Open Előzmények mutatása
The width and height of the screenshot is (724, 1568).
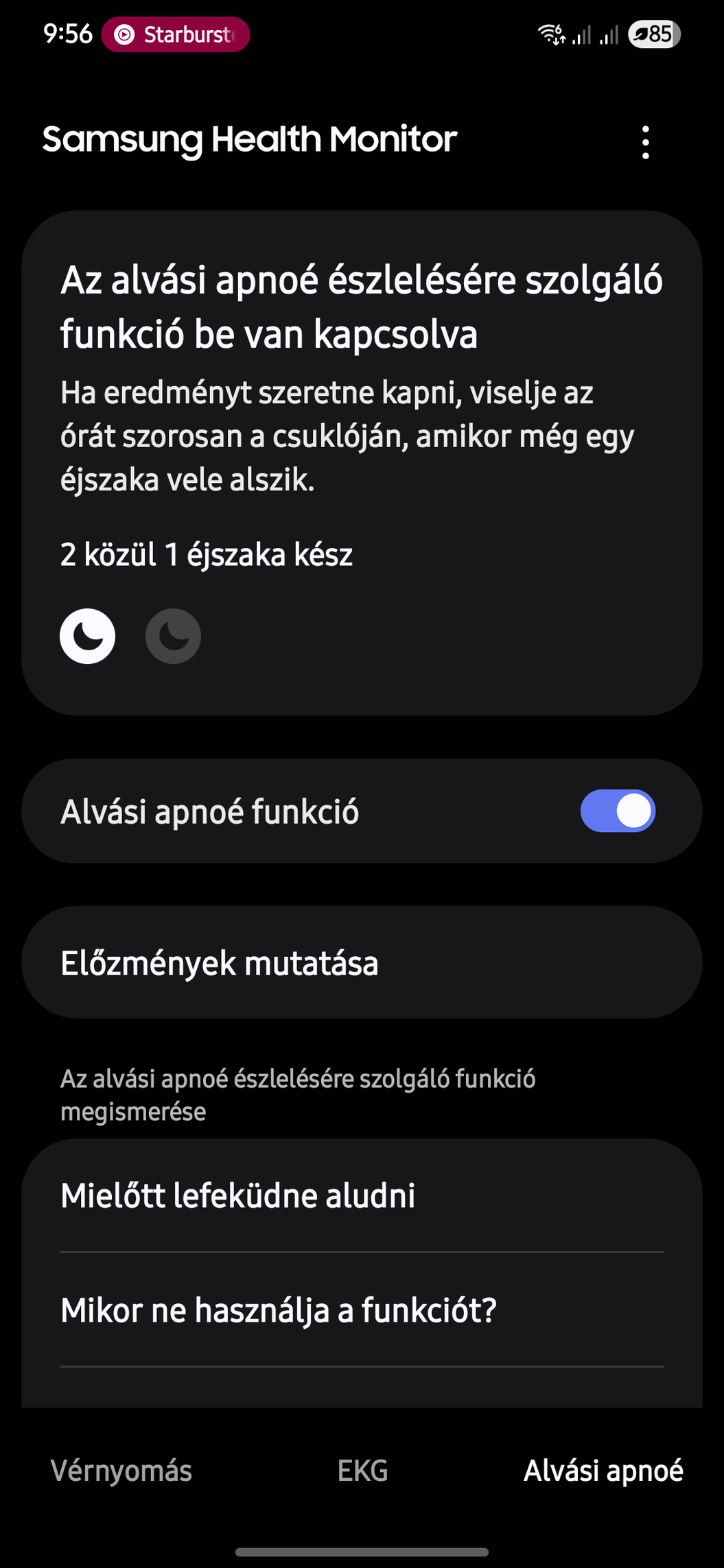coord(362,962)
